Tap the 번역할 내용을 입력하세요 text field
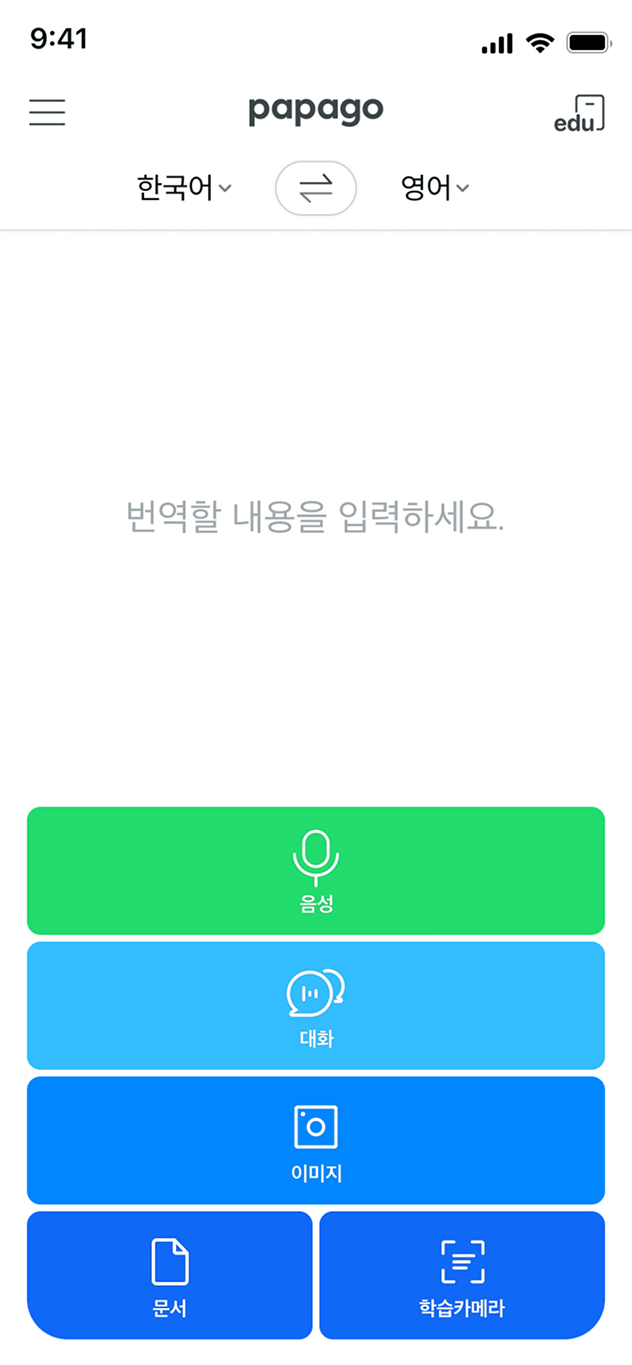The width and height of the screenshot is (632, 1365). click(x=316, y=518)
